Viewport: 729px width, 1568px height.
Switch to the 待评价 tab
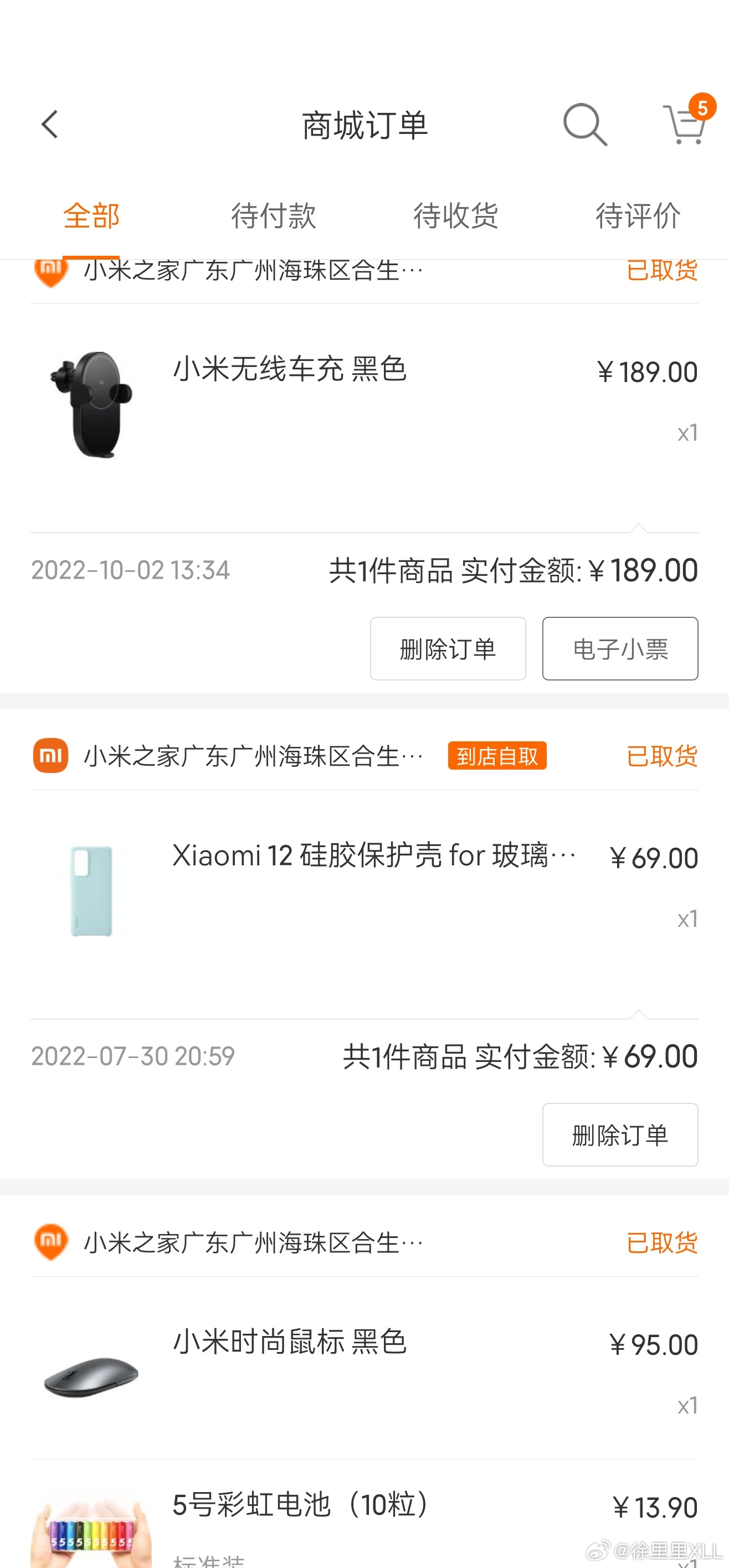pos(638,216)
